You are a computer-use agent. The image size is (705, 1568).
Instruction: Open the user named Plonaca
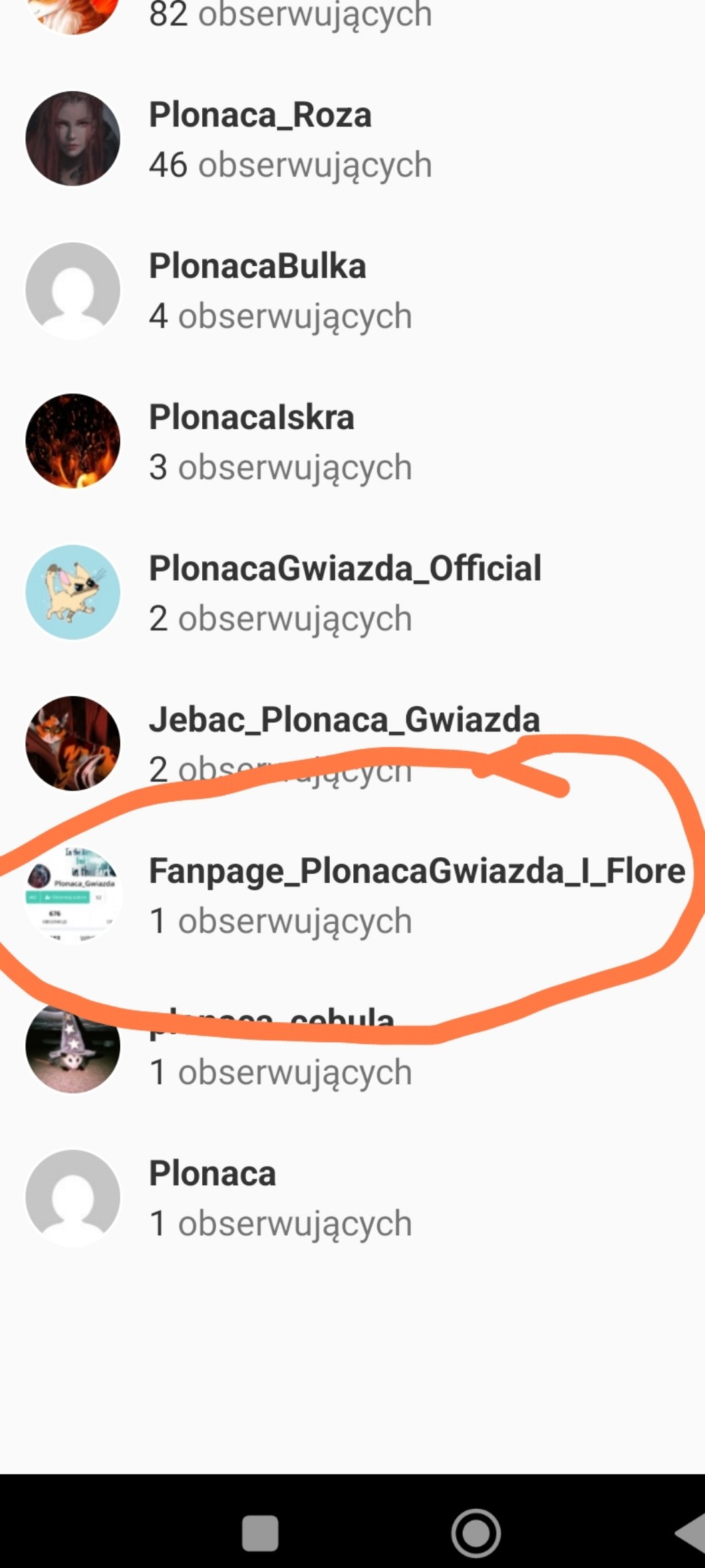[x=213, y=1197]
